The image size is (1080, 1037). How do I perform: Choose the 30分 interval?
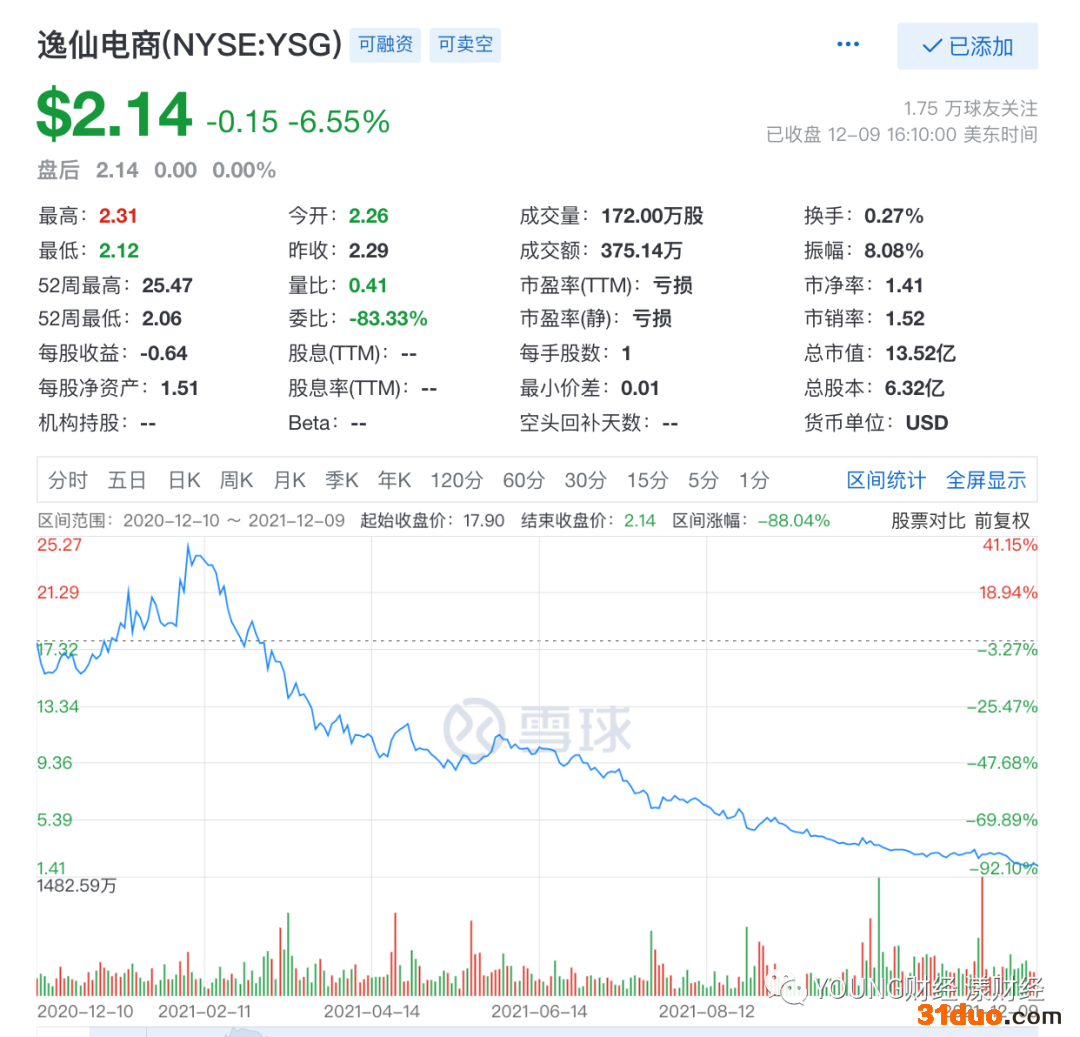(x=585, y=481)
